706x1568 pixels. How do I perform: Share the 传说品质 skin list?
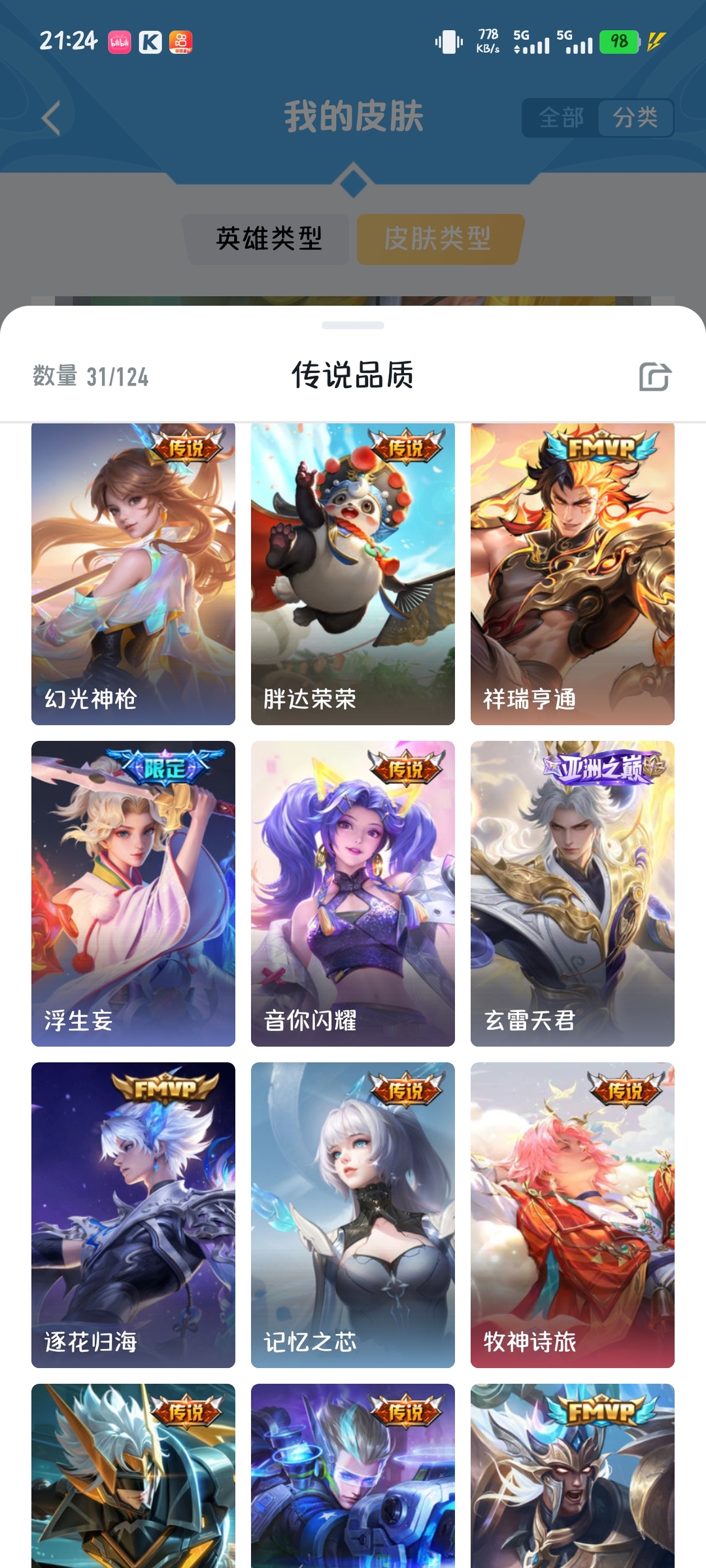[655, 377]
